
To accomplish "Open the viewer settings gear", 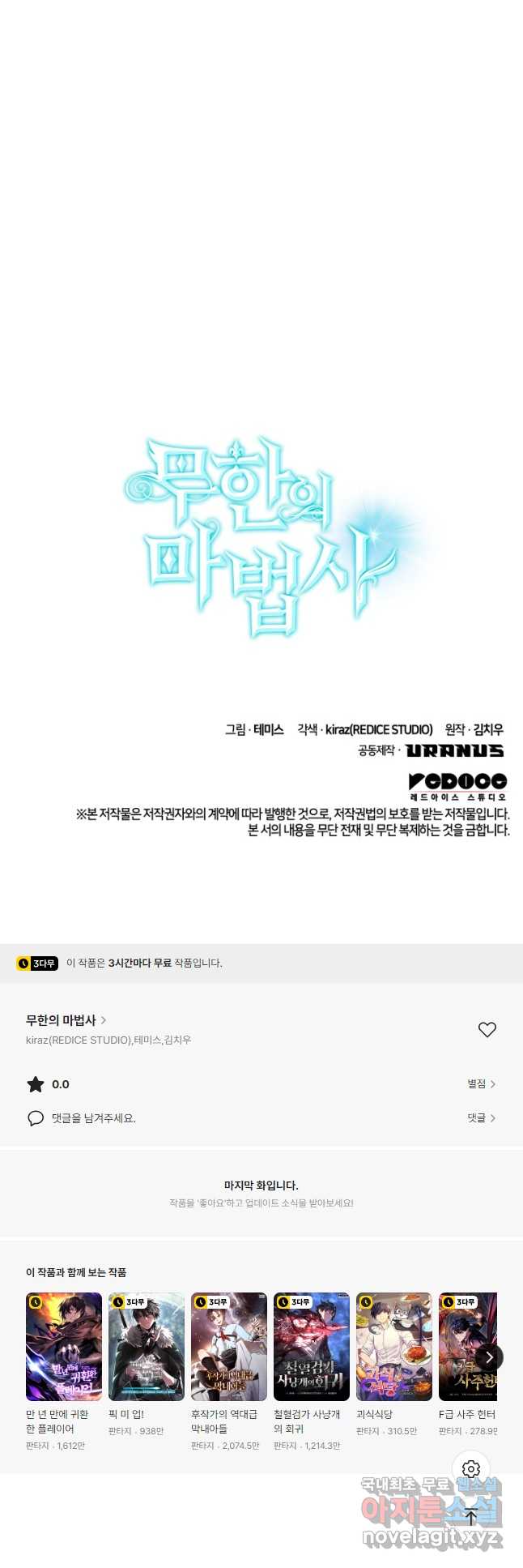I will click(x=471, y=1469).
